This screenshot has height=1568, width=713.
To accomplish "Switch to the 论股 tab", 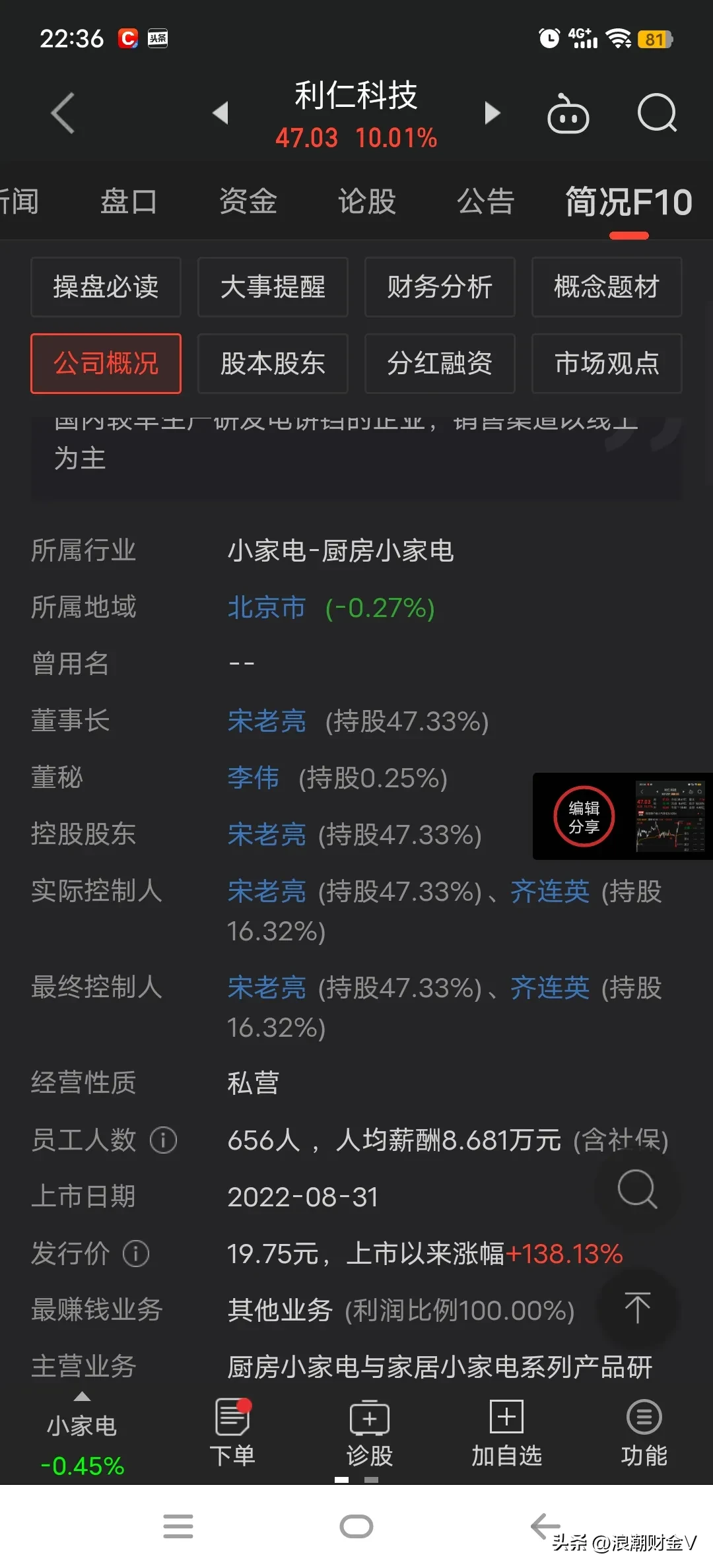I will coord(366,202).
